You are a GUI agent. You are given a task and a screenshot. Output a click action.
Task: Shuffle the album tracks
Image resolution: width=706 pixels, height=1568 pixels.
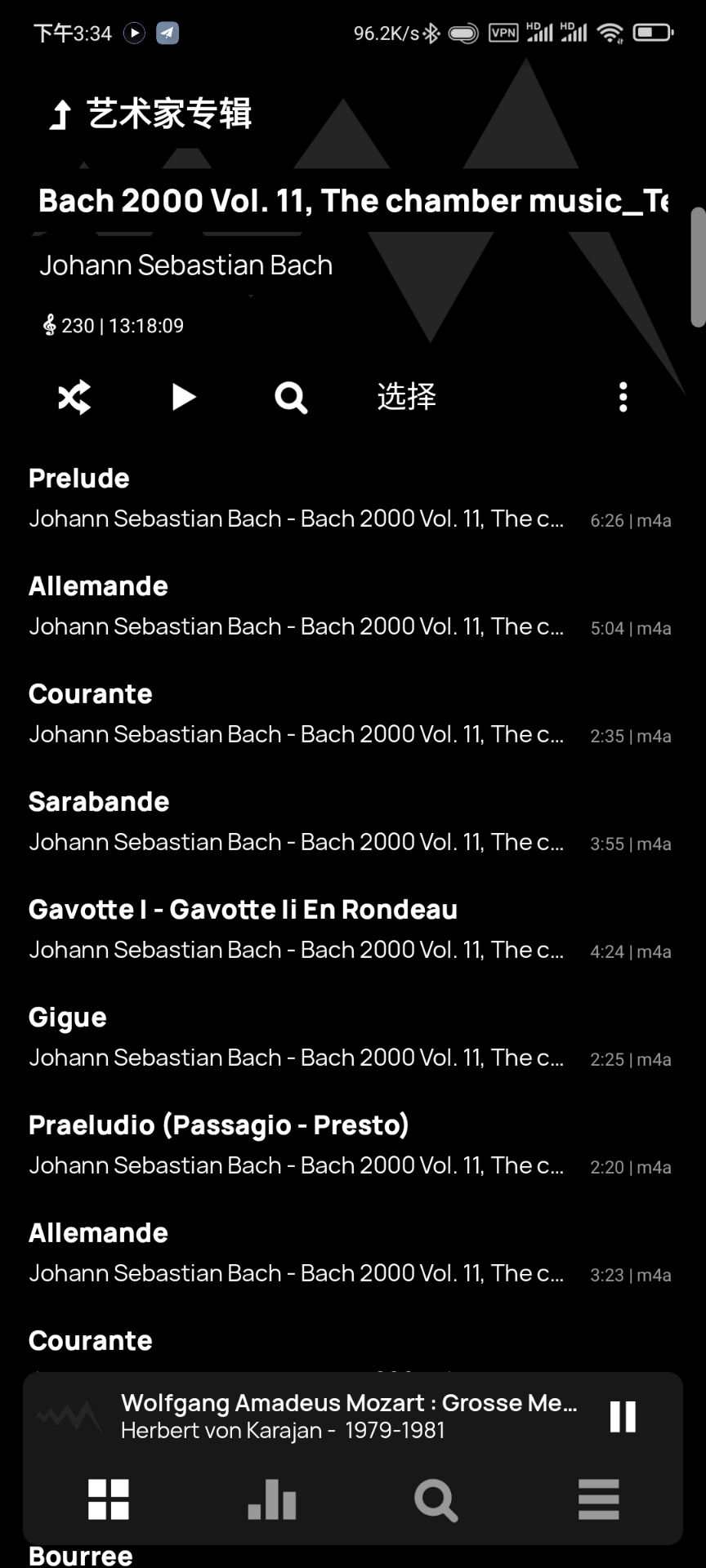(x=74, y=398)
